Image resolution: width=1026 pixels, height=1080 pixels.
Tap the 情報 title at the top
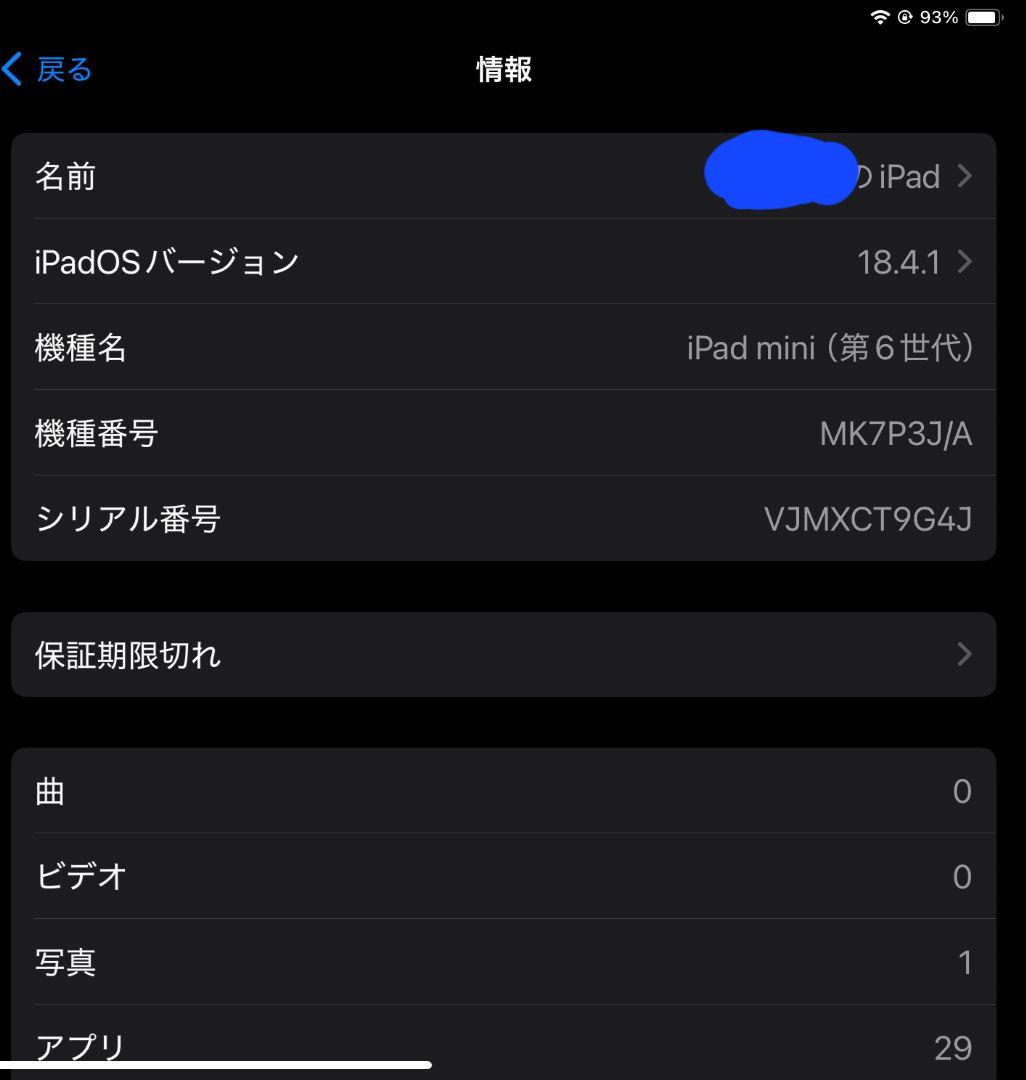coord(503,70)
